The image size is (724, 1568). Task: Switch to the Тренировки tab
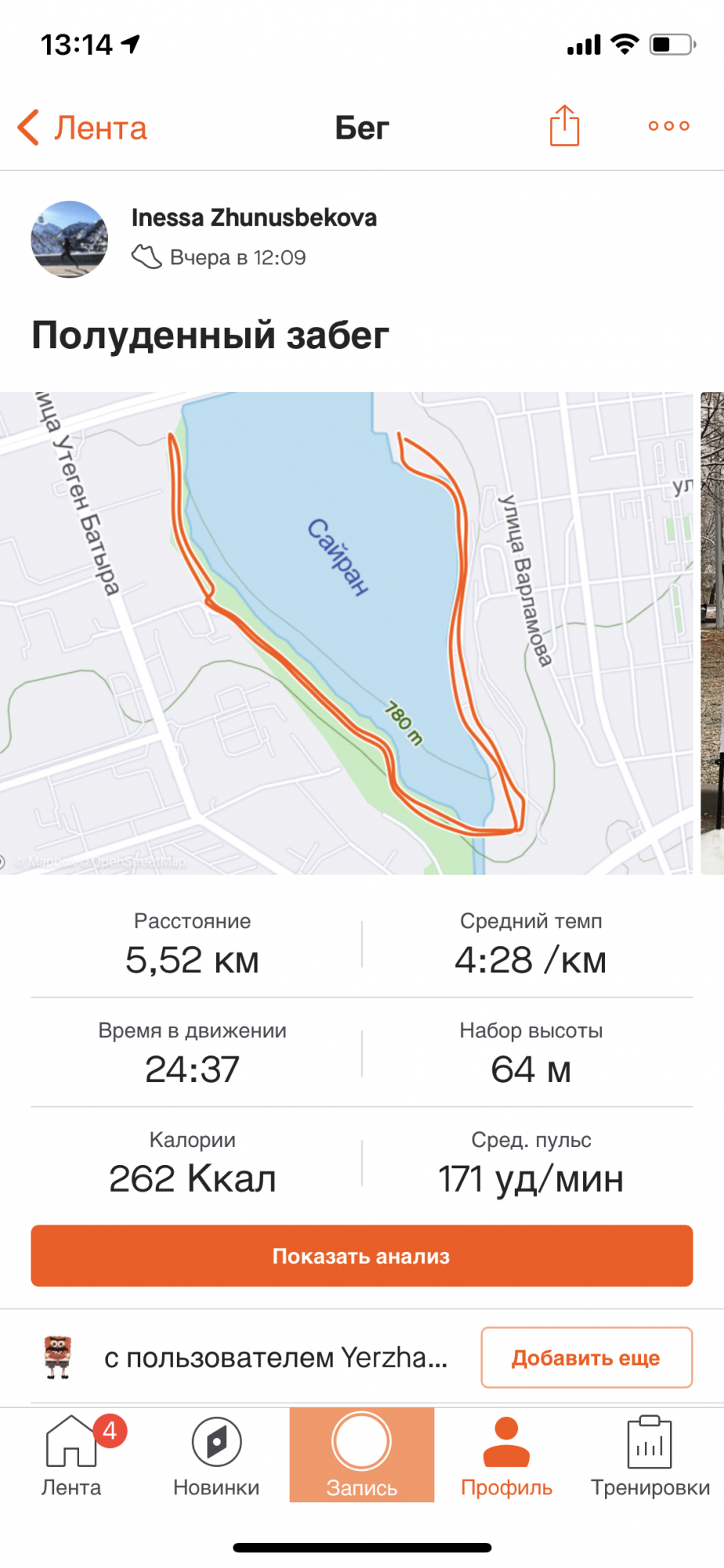[x=650, y=1456]
